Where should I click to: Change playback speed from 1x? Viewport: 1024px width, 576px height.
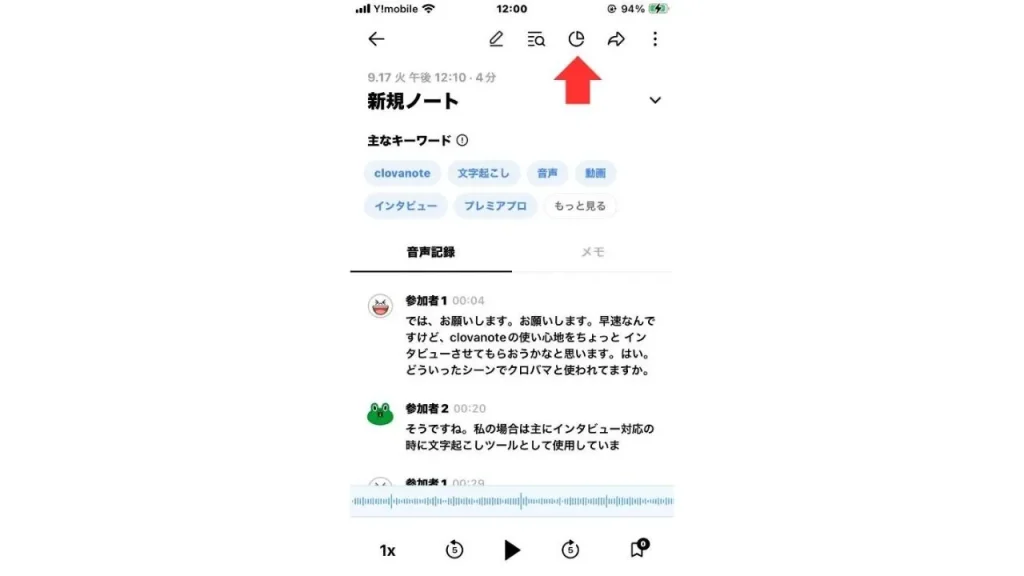pos(387,550)
